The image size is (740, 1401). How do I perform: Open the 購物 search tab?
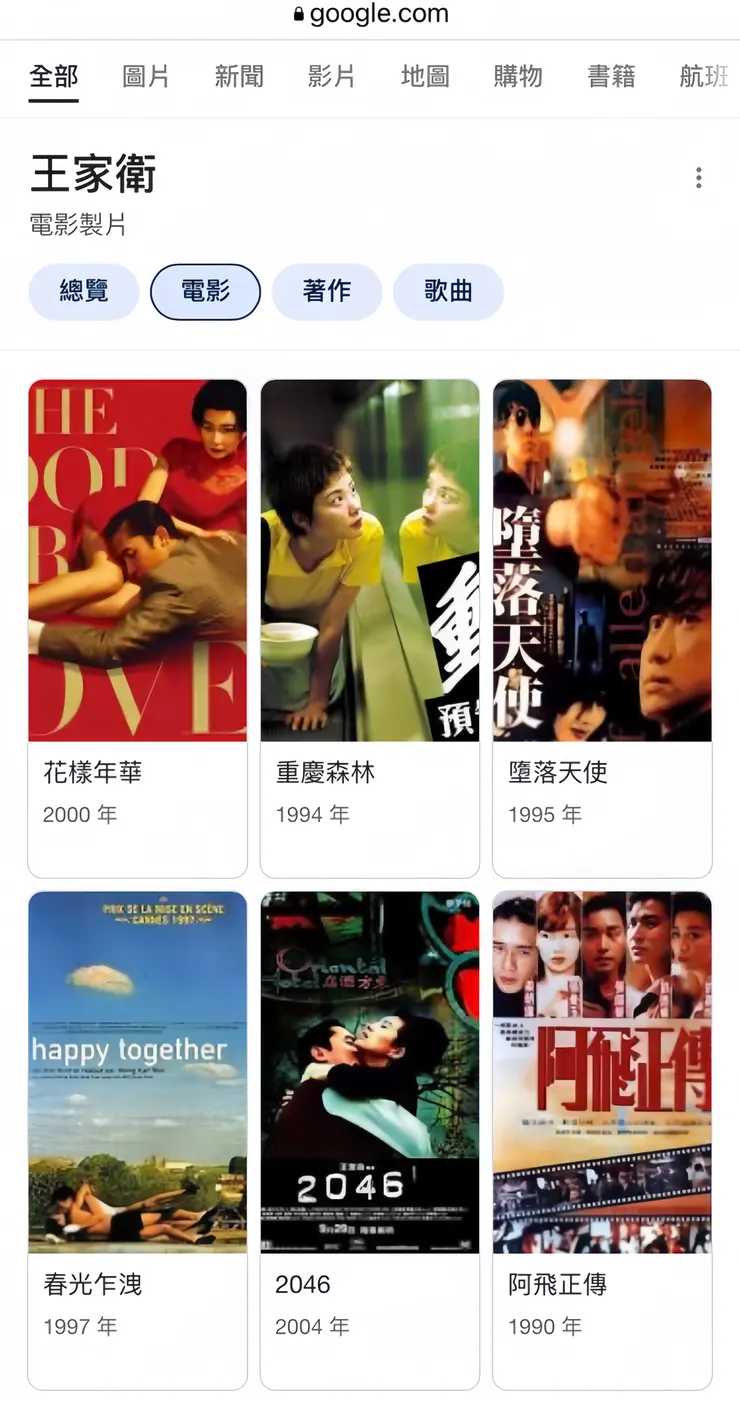pos(516,76)
